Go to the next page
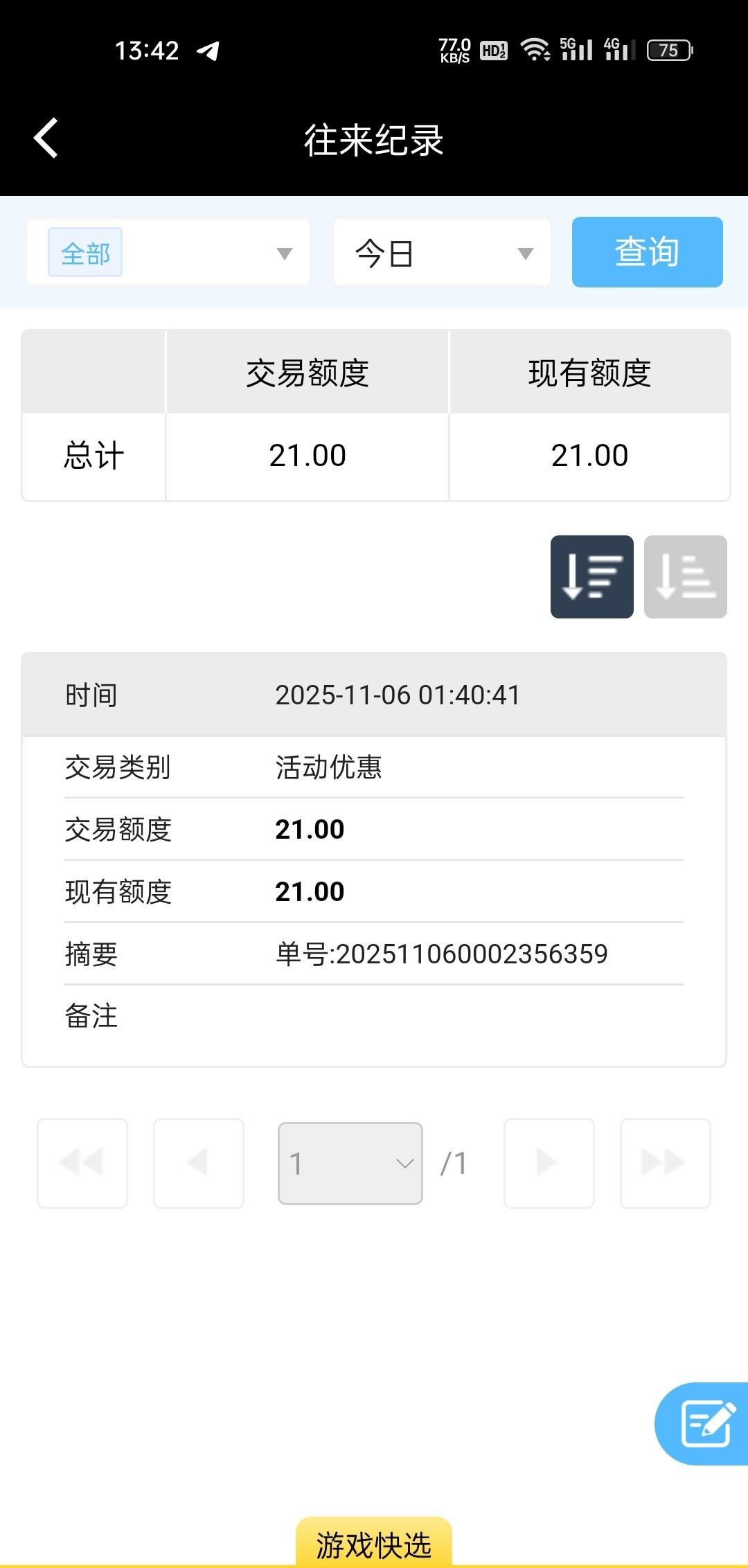Viewport: 748px width, 1568px height. coord(549,1164)
